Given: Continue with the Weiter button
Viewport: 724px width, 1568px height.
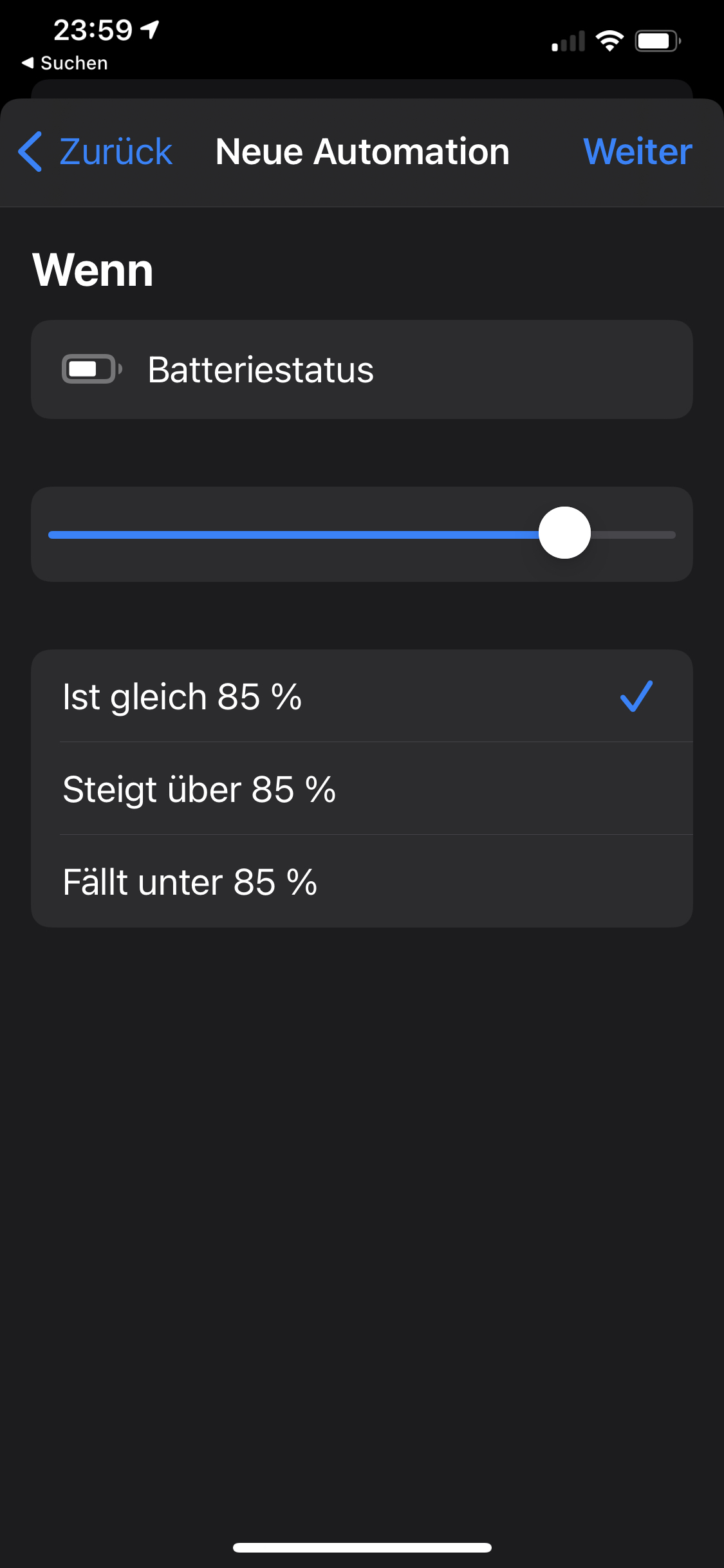Looking at the screenshot, I should click(x=637, y=152).
